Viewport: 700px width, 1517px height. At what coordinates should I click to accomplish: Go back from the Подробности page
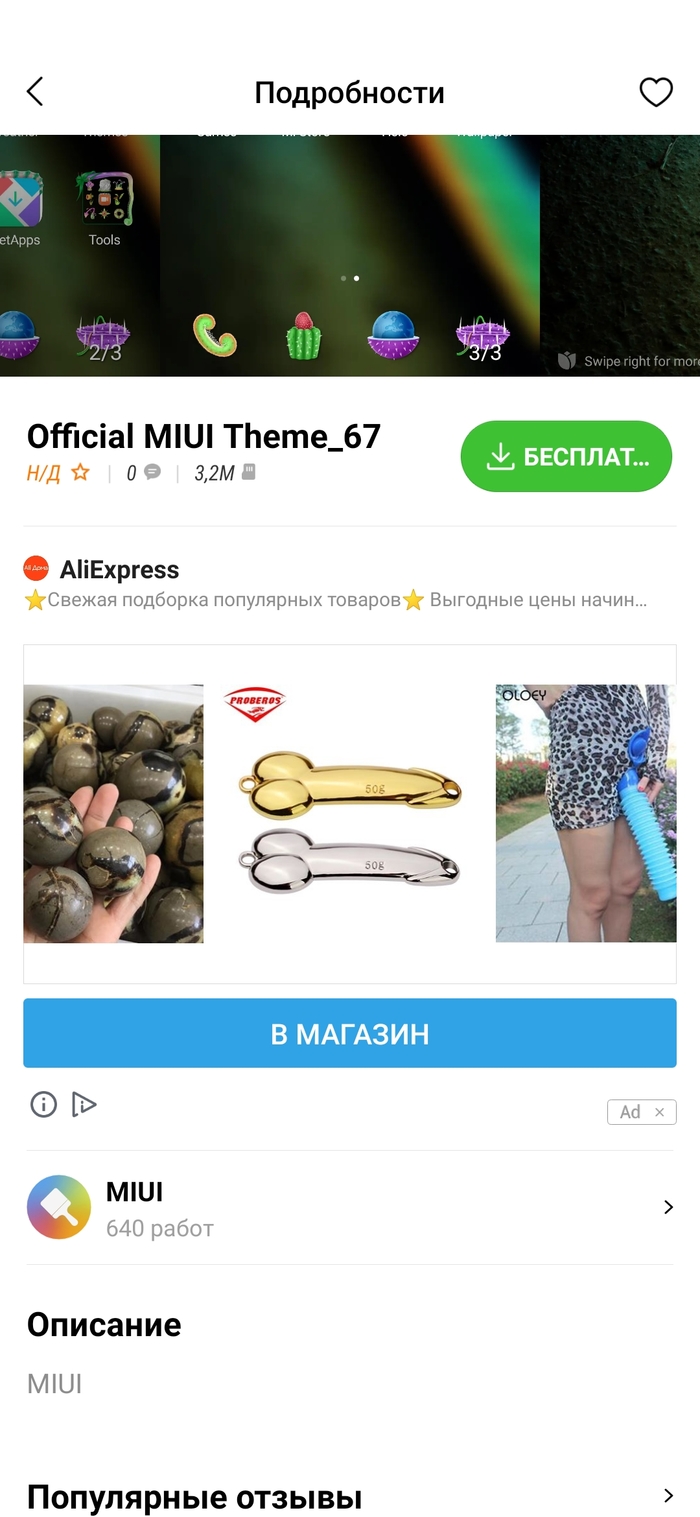pyautogui.click(x=35, y=92)
